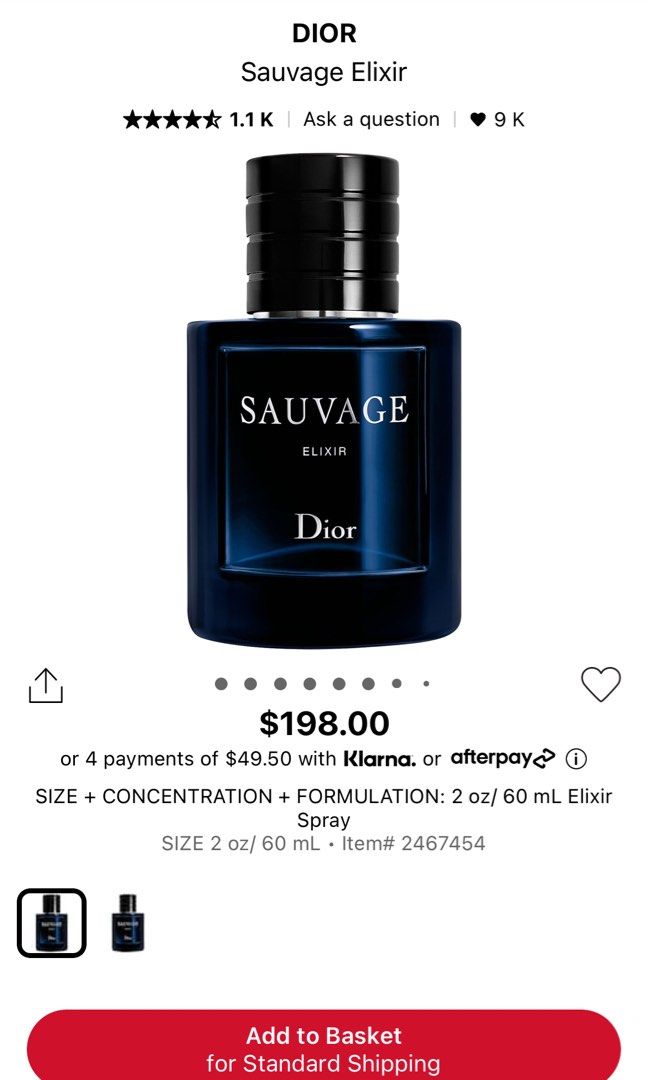Share this Sauvage Elixir product
The height and width of the screenshot is (1080, 648).
45,685
